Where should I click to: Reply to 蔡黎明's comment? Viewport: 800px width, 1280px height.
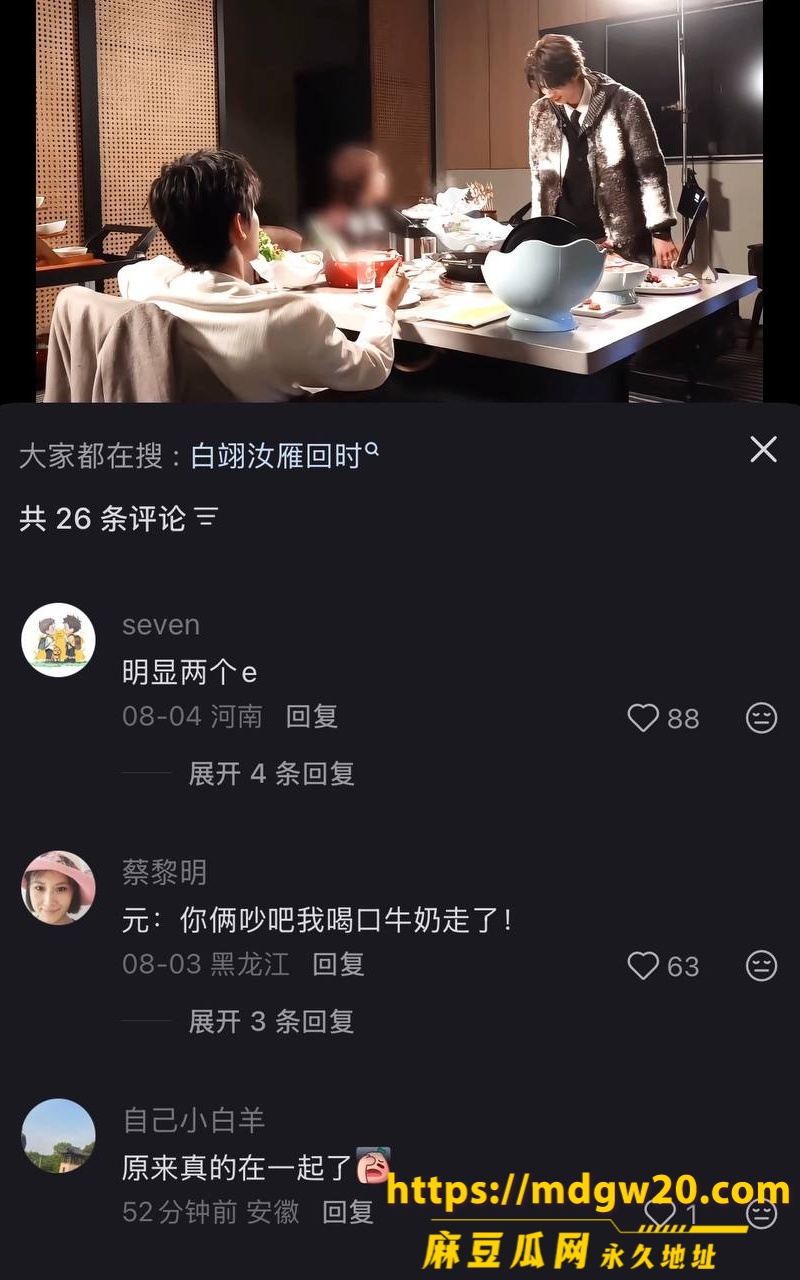pos(339,964)
